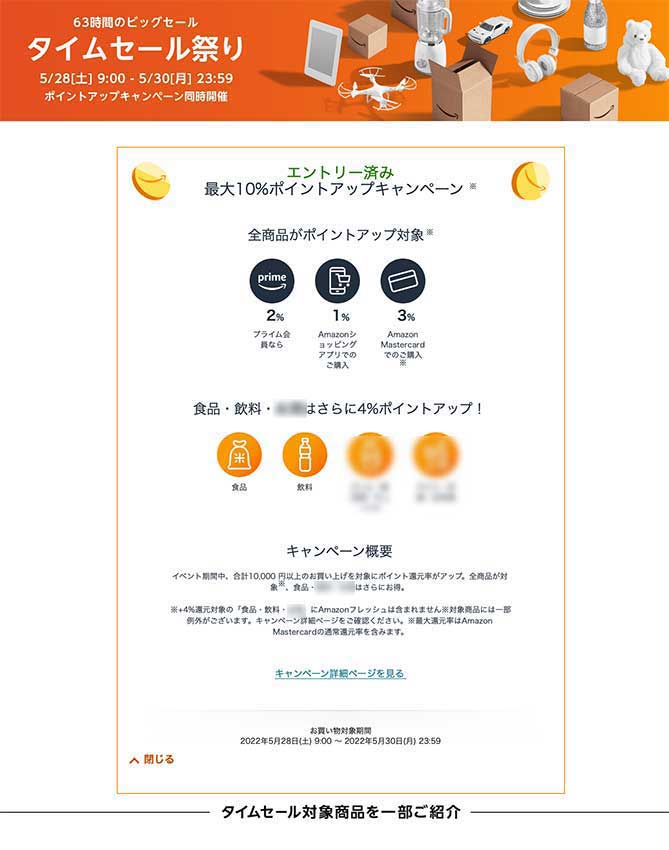669x850 pixels.
Task: Open the キャンペーン詳細ページを見る link
Action: point(340,674)
